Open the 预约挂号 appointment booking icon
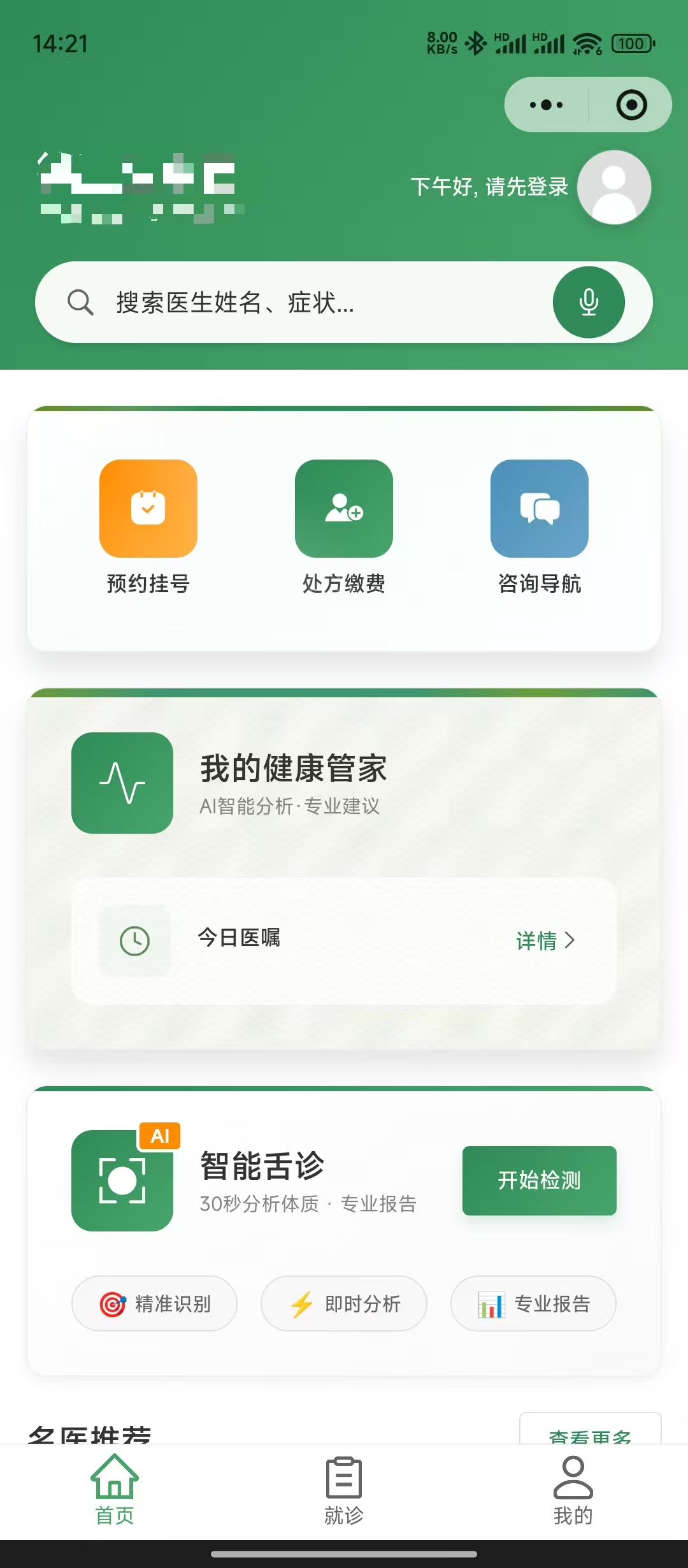This screenshot has width=688, height=1568. click(148, 508)
